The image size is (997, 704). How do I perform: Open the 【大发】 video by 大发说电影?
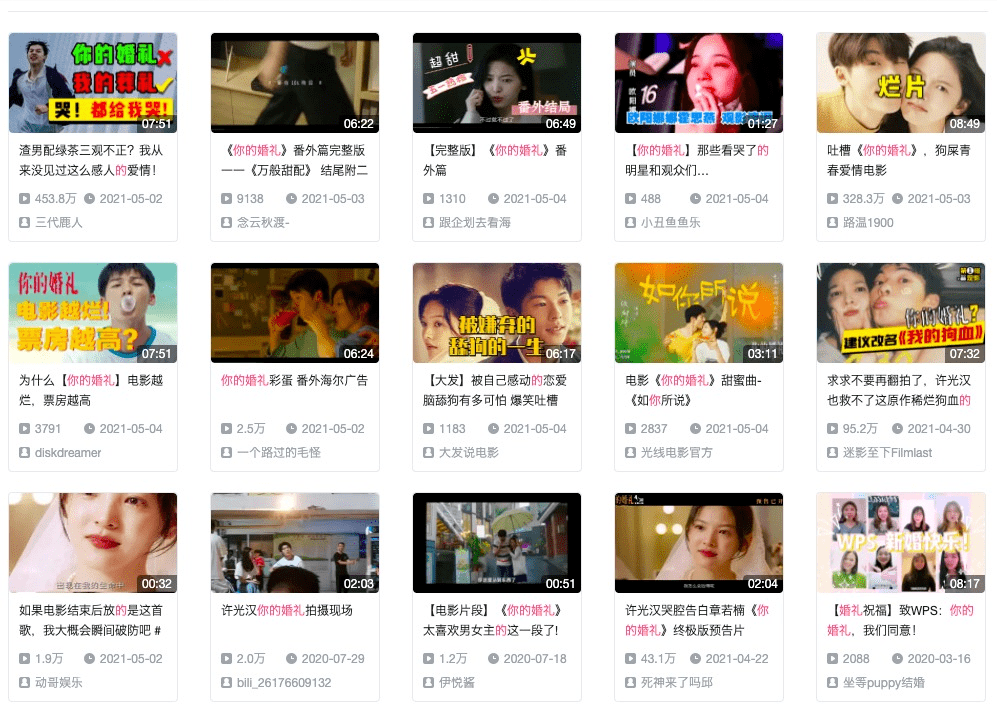[497, 313]
